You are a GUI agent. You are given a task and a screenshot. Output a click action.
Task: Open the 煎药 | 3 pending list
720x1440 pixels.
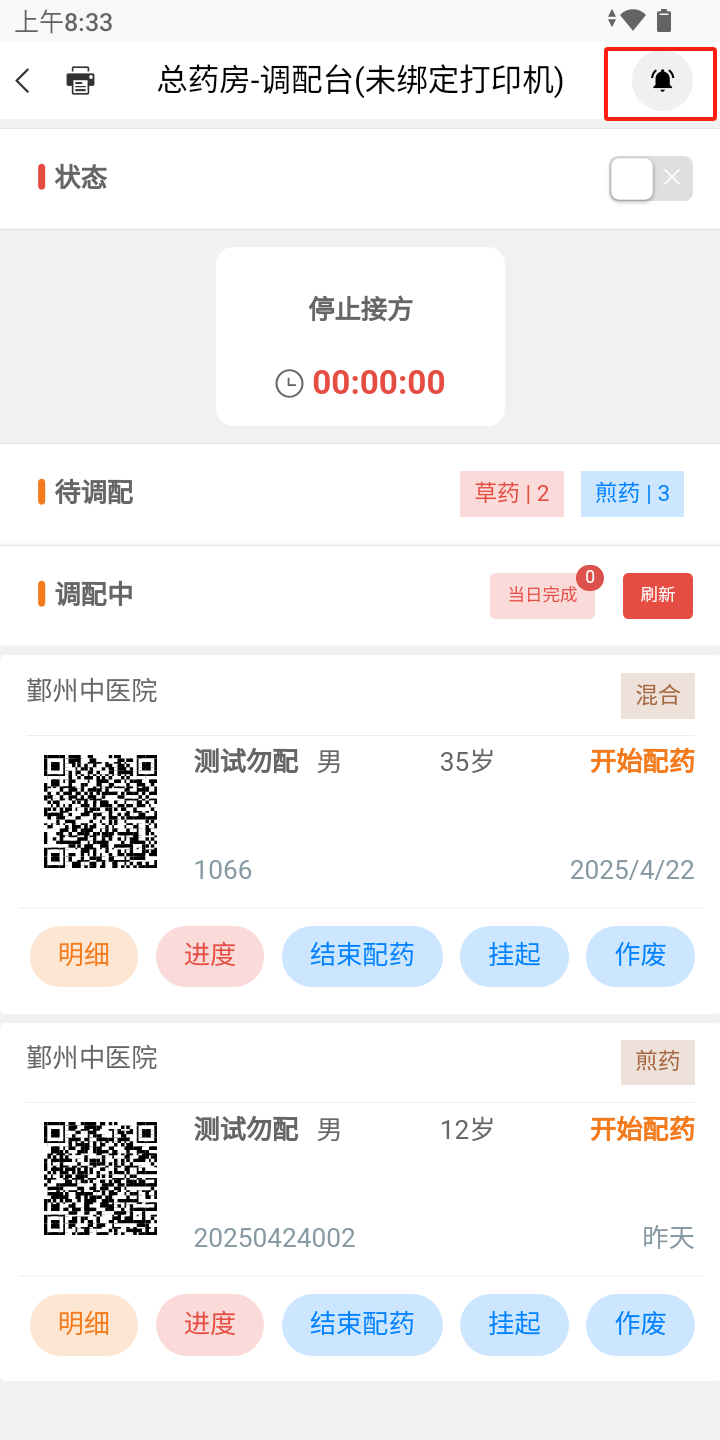(632, 494)
